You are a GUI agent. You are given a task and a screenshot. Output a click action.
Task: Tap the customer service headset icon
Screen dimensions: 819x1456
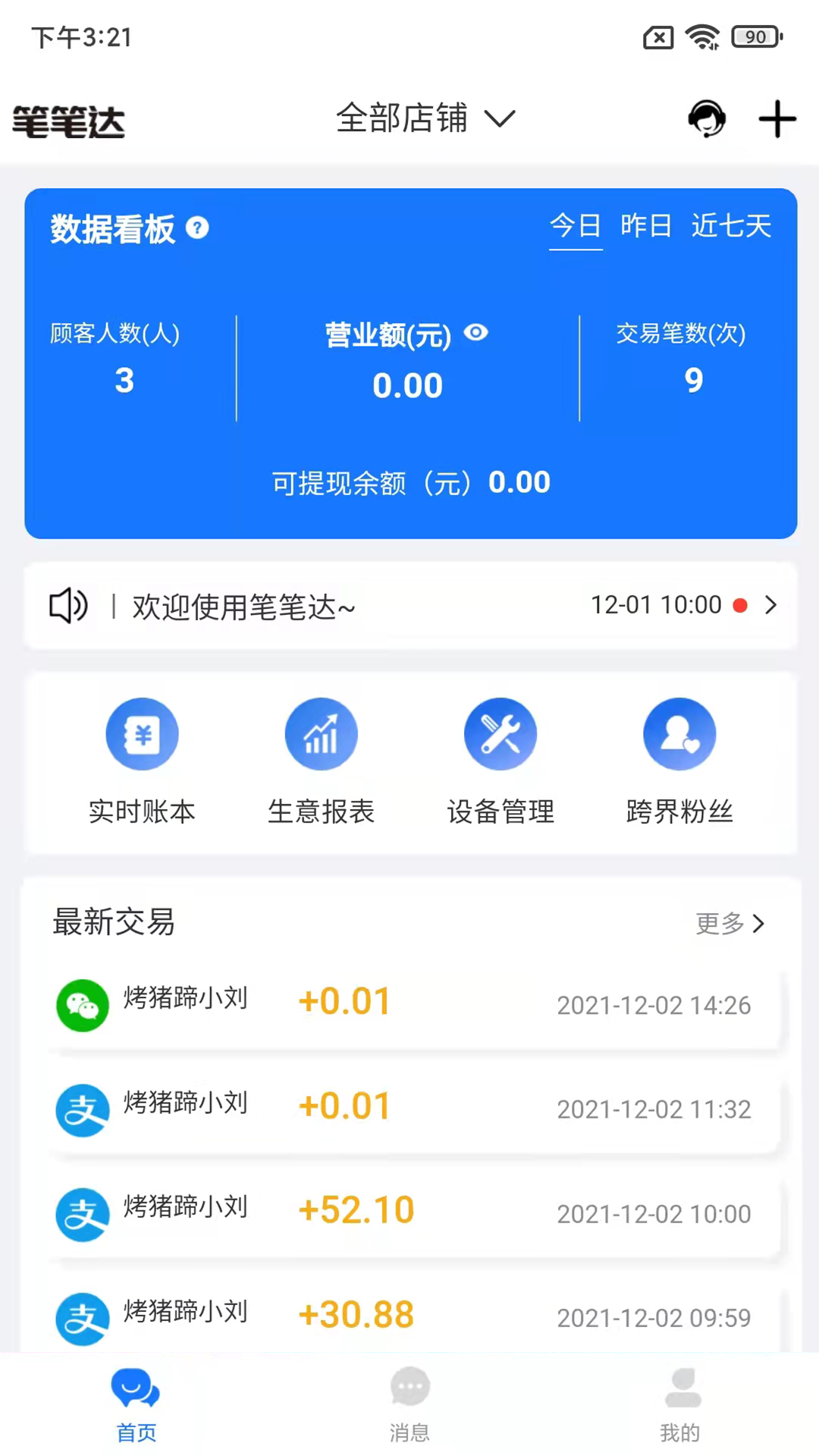click(x=706, y=119)
